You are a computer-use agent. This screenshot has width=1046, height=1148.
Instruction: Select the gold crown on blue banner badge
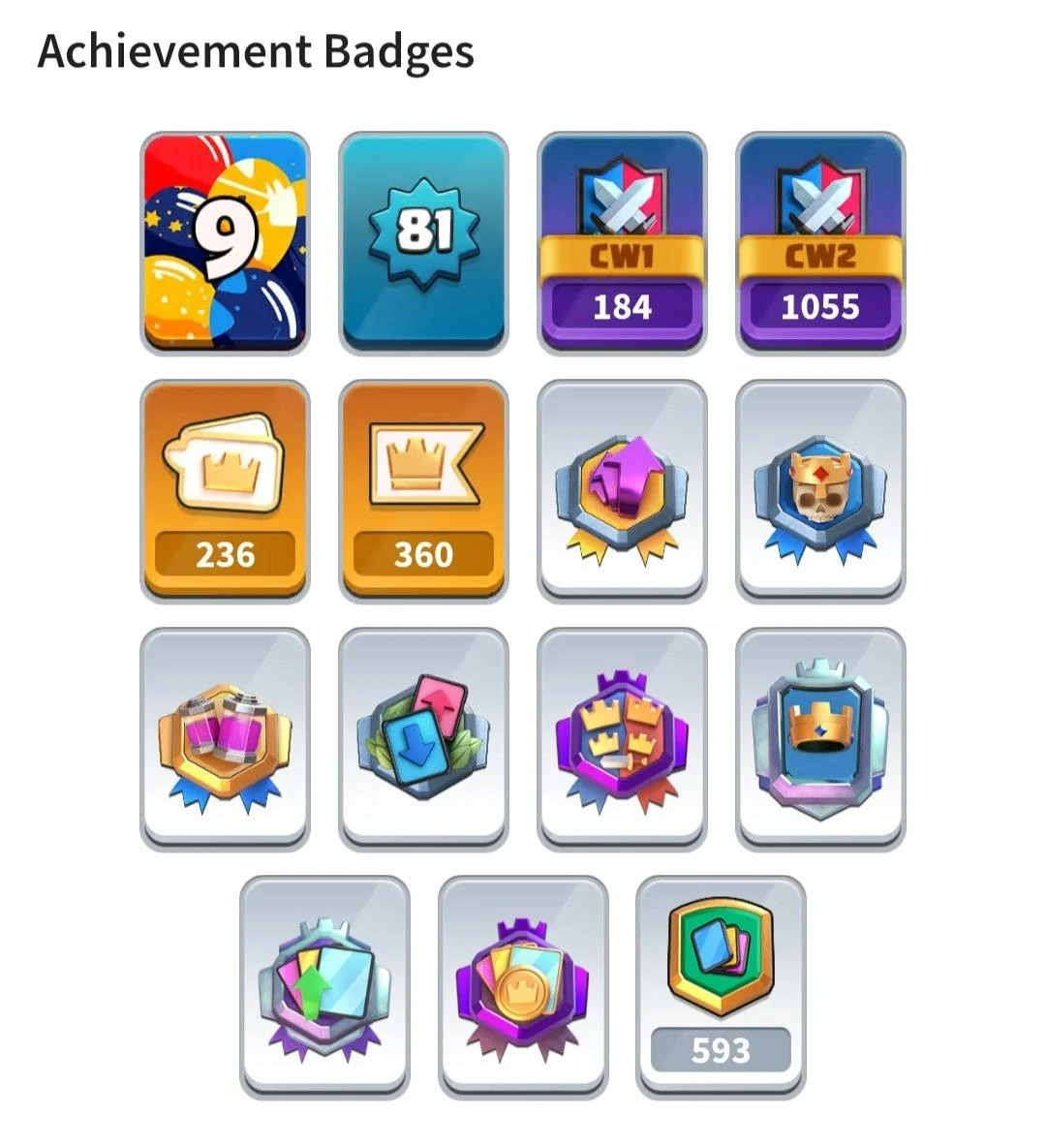pyautogui.click(x=820, y=738)
